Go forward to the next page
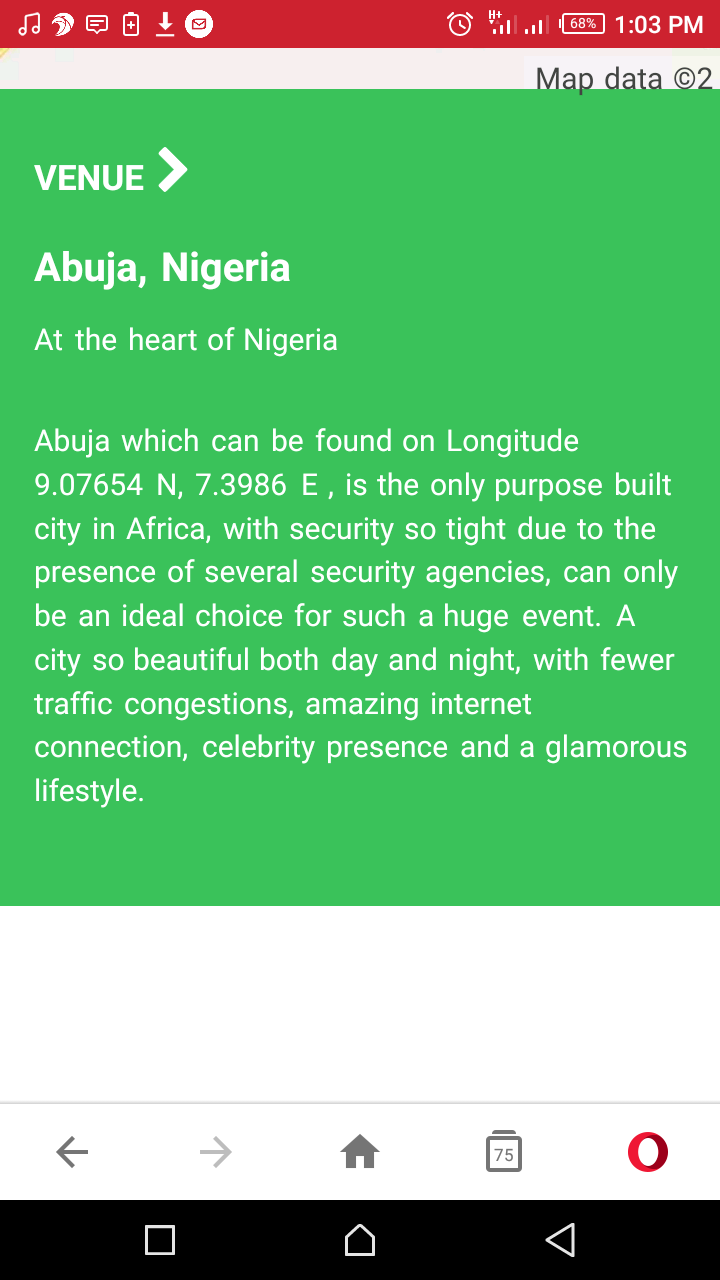 coord(216,1153)
